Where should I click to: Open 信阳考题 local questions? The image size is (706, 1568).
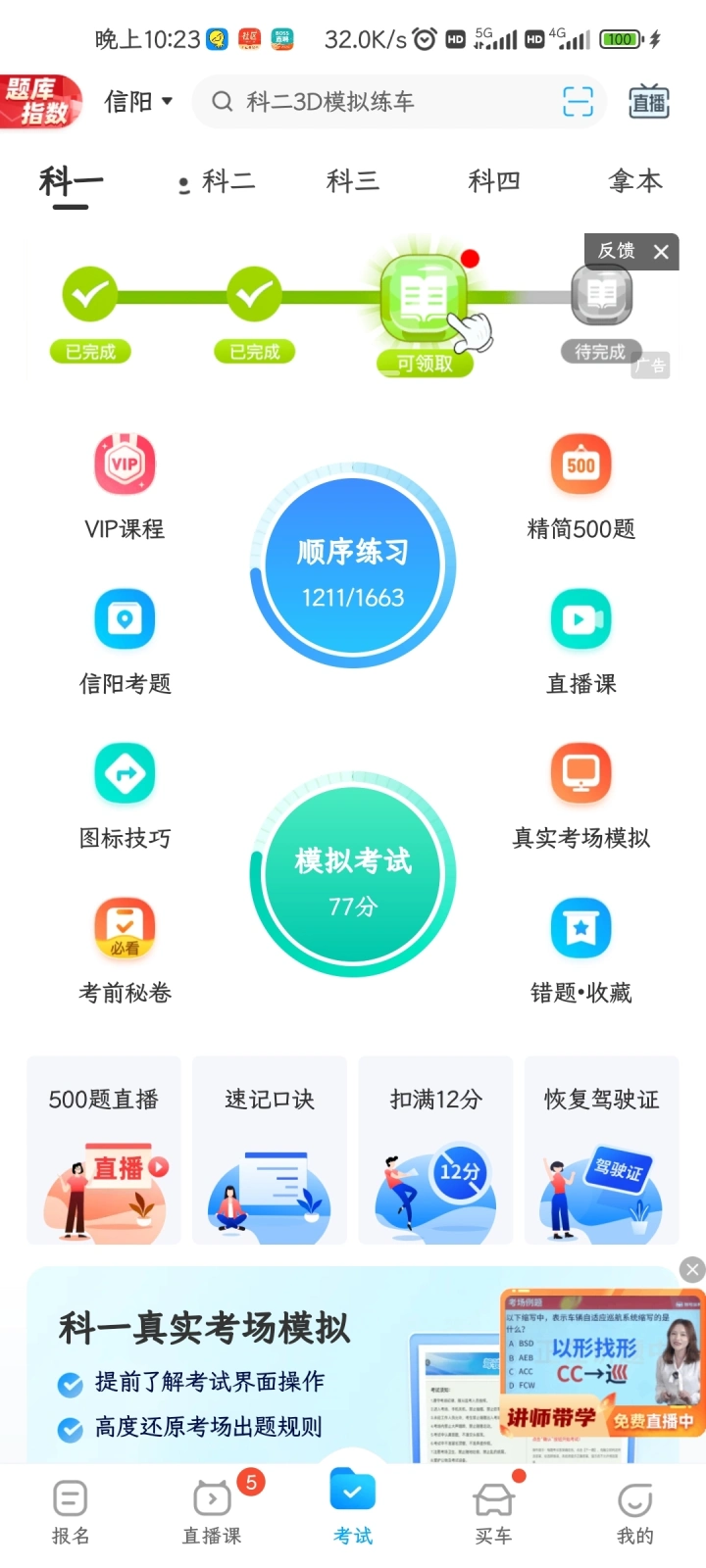[125, 642]
